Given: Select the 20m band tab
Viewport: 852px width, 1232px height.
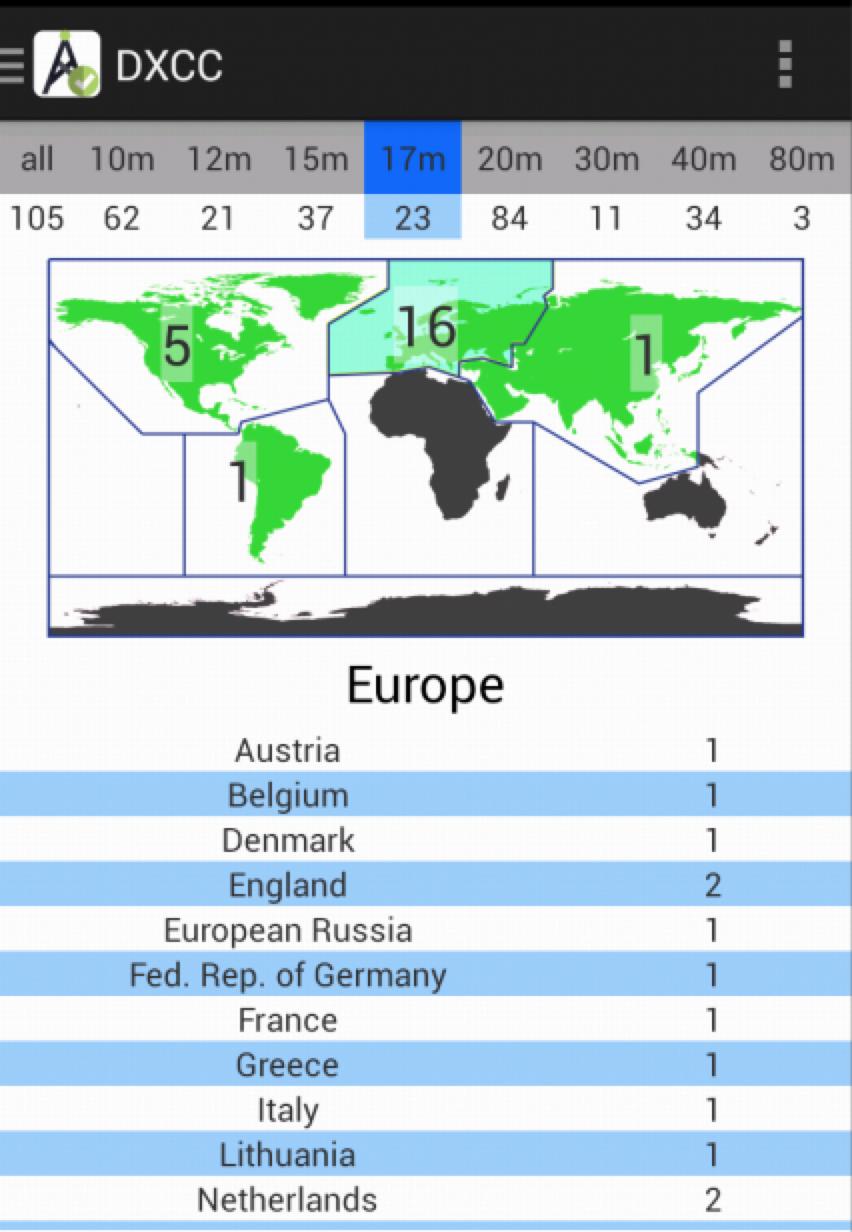Looking at the screenshot, I should [509, 158].
